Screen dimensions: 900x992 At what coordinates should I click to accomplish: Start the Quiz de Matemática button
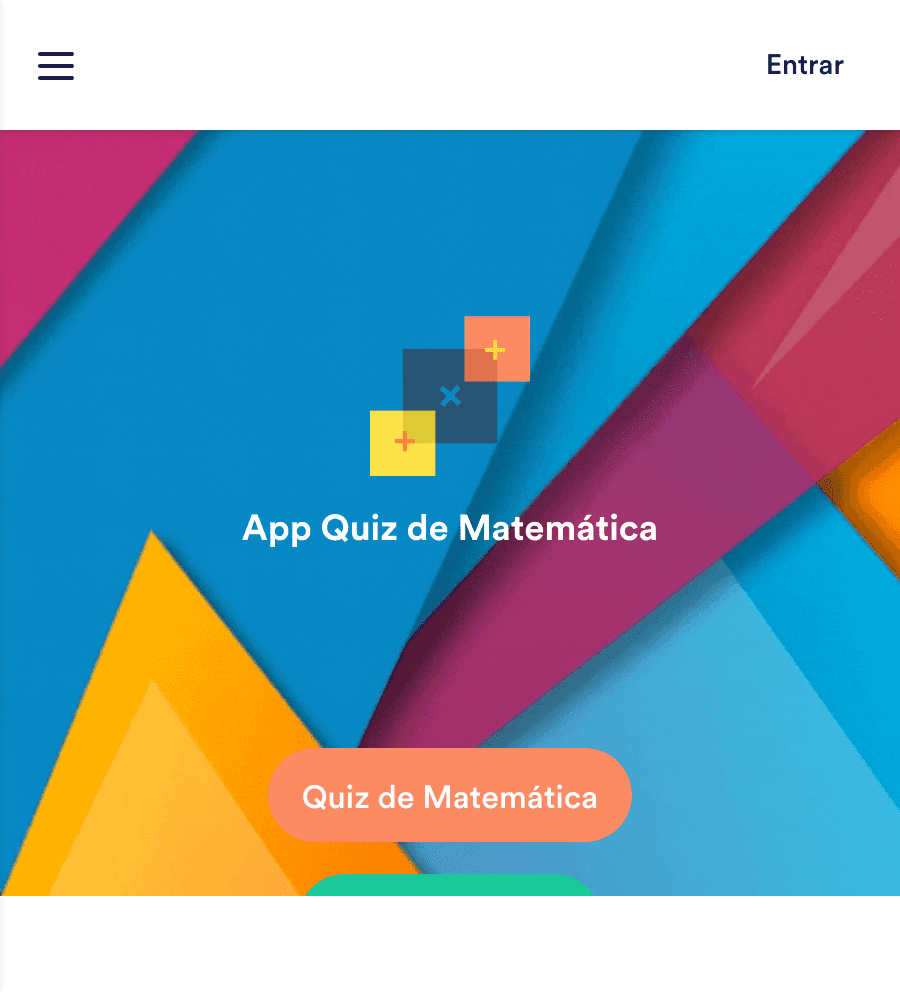[x=450, y=795]
